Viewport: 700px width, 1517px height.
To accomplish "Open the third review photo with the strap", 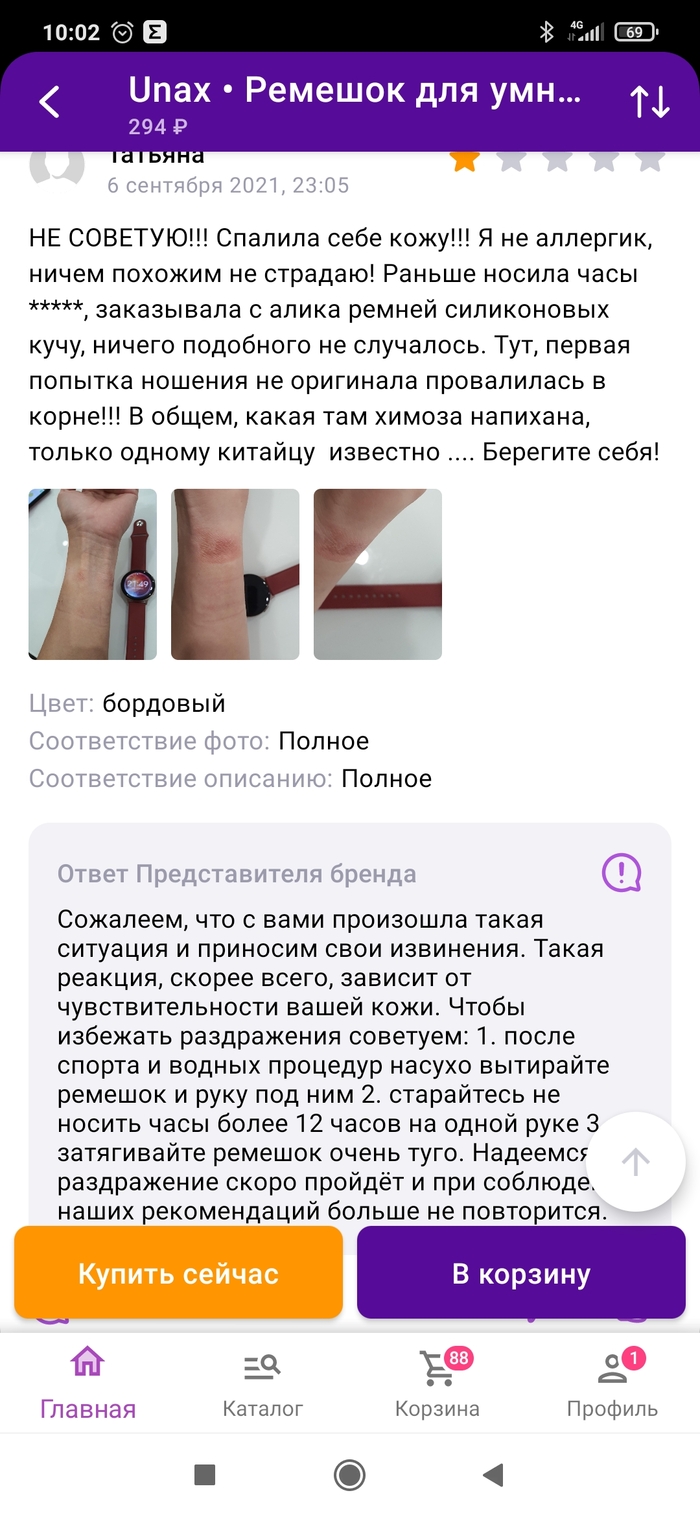I will tap(377, 574).
